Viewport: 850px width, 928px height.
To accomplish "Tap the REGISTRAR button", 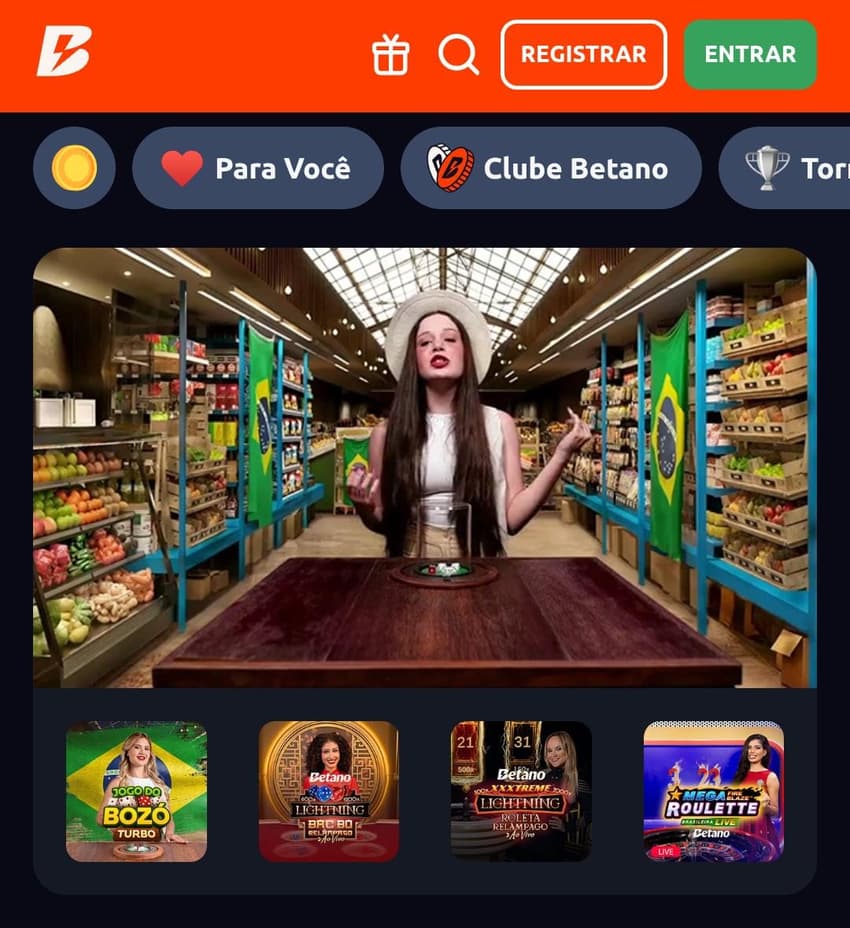I will 583,54.
